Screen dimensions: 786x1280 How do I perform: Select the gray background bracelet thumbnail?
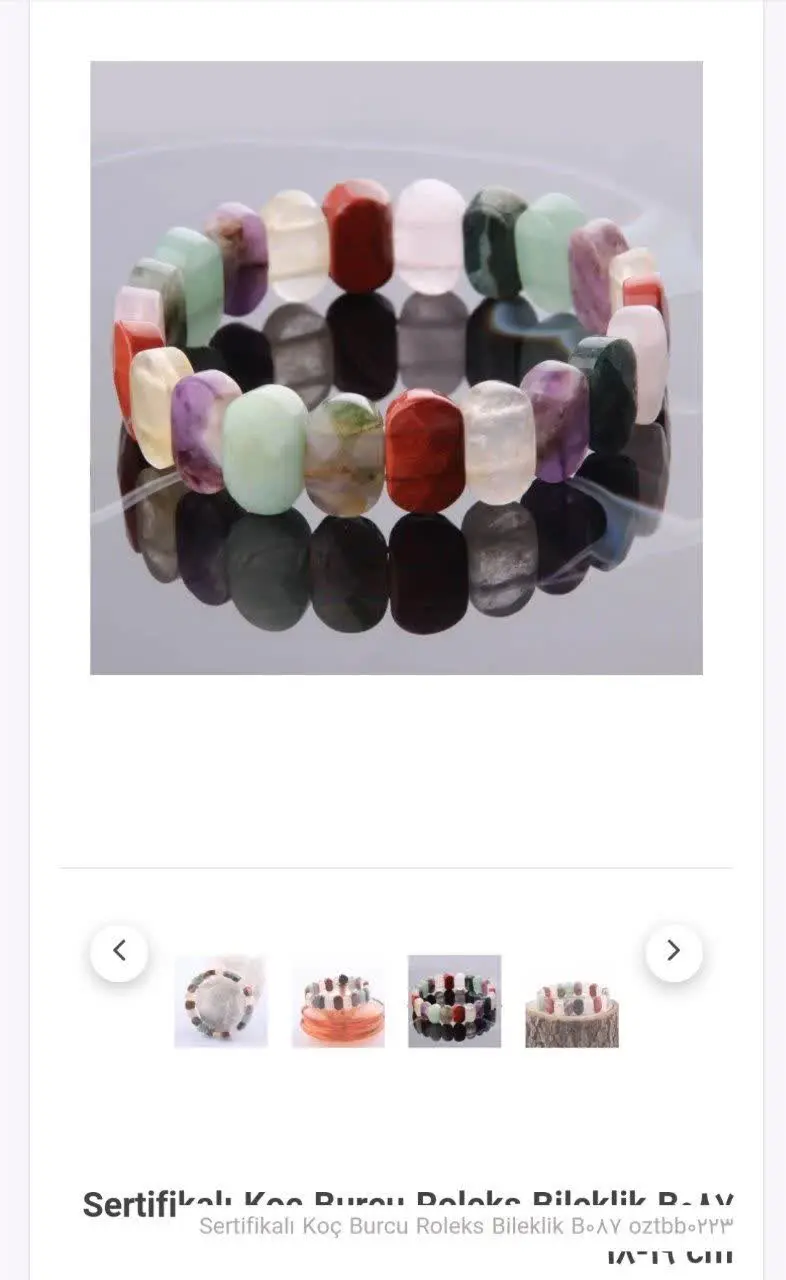click(454, 1001)
